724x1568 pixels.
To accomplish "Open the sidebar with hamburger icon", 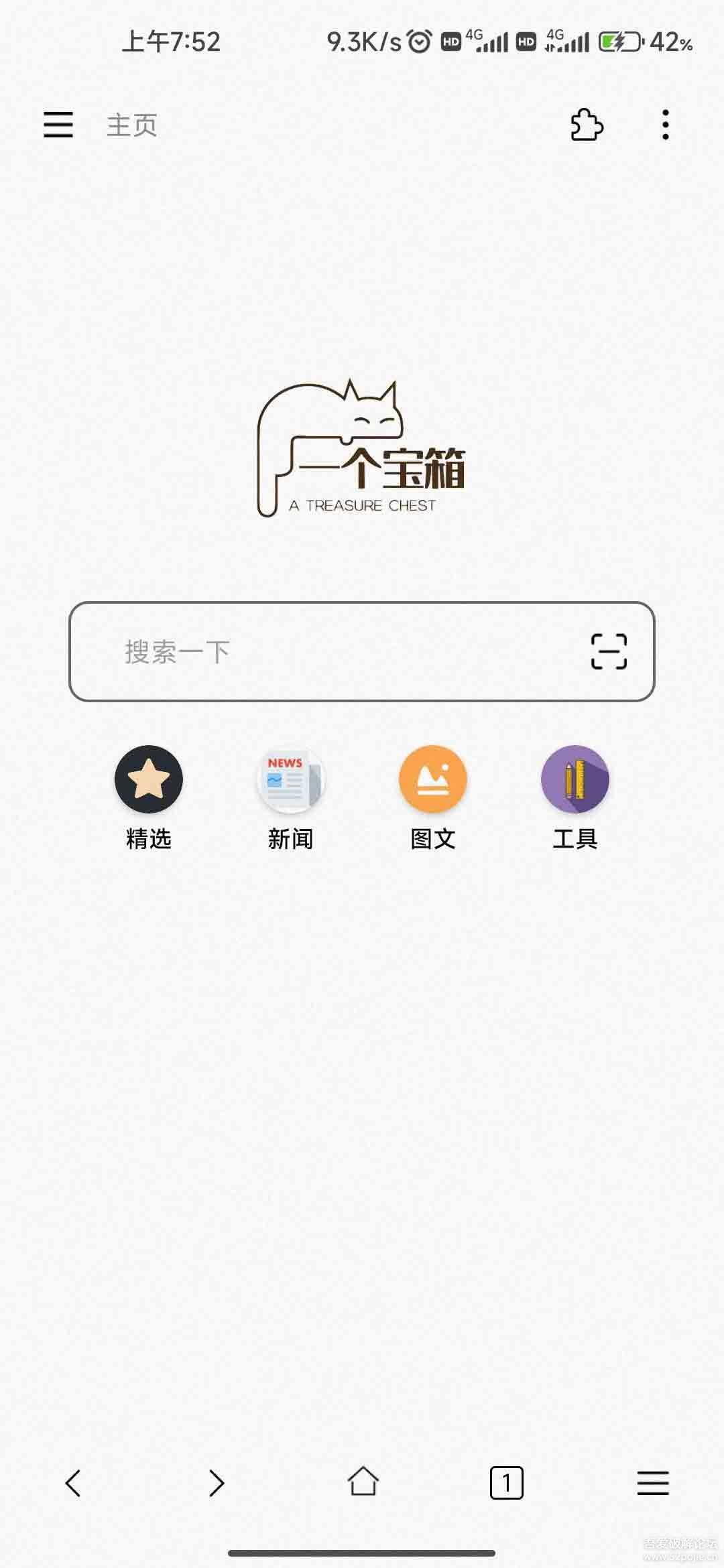I will pyautogui.click(x=58, y=125).
